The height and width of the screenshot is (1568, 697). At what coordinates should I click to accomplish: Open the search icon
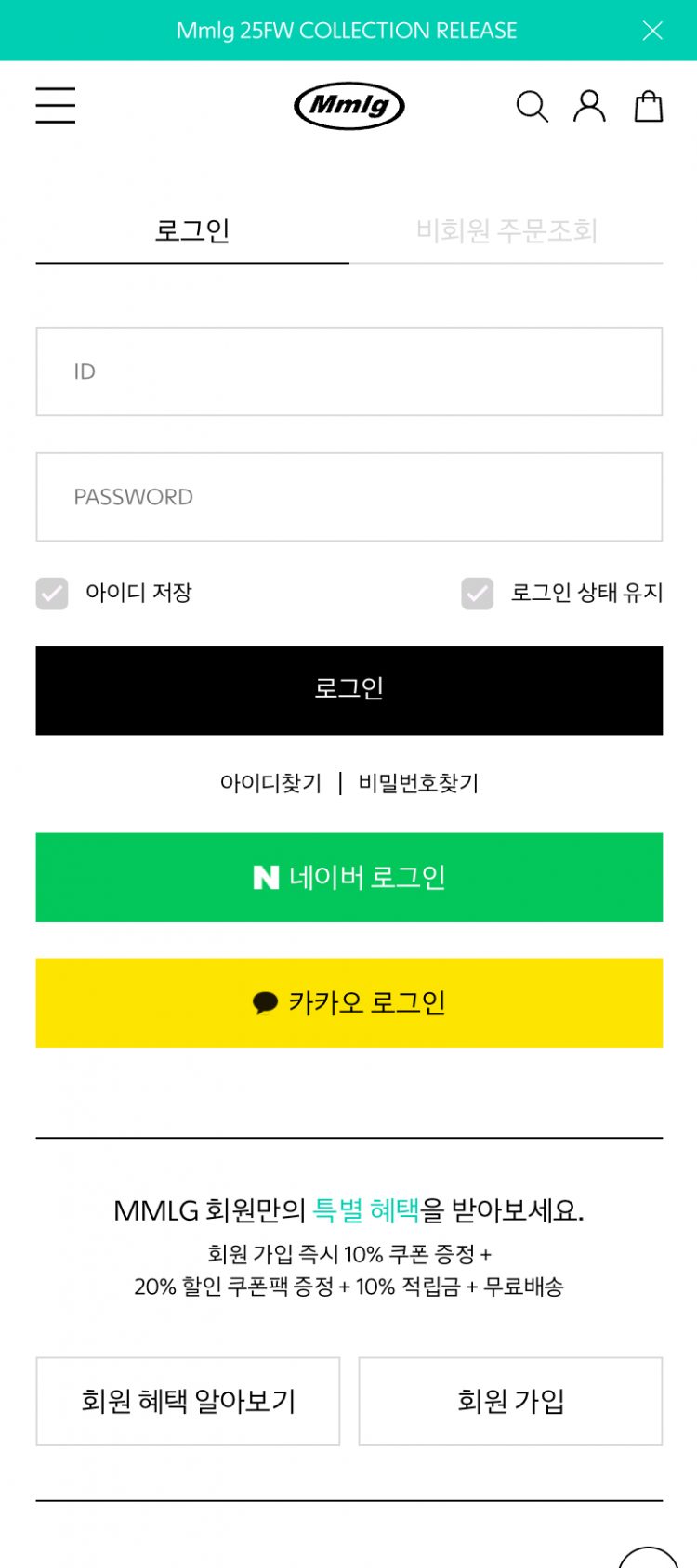pyautogui.click(x=532, y=107)
